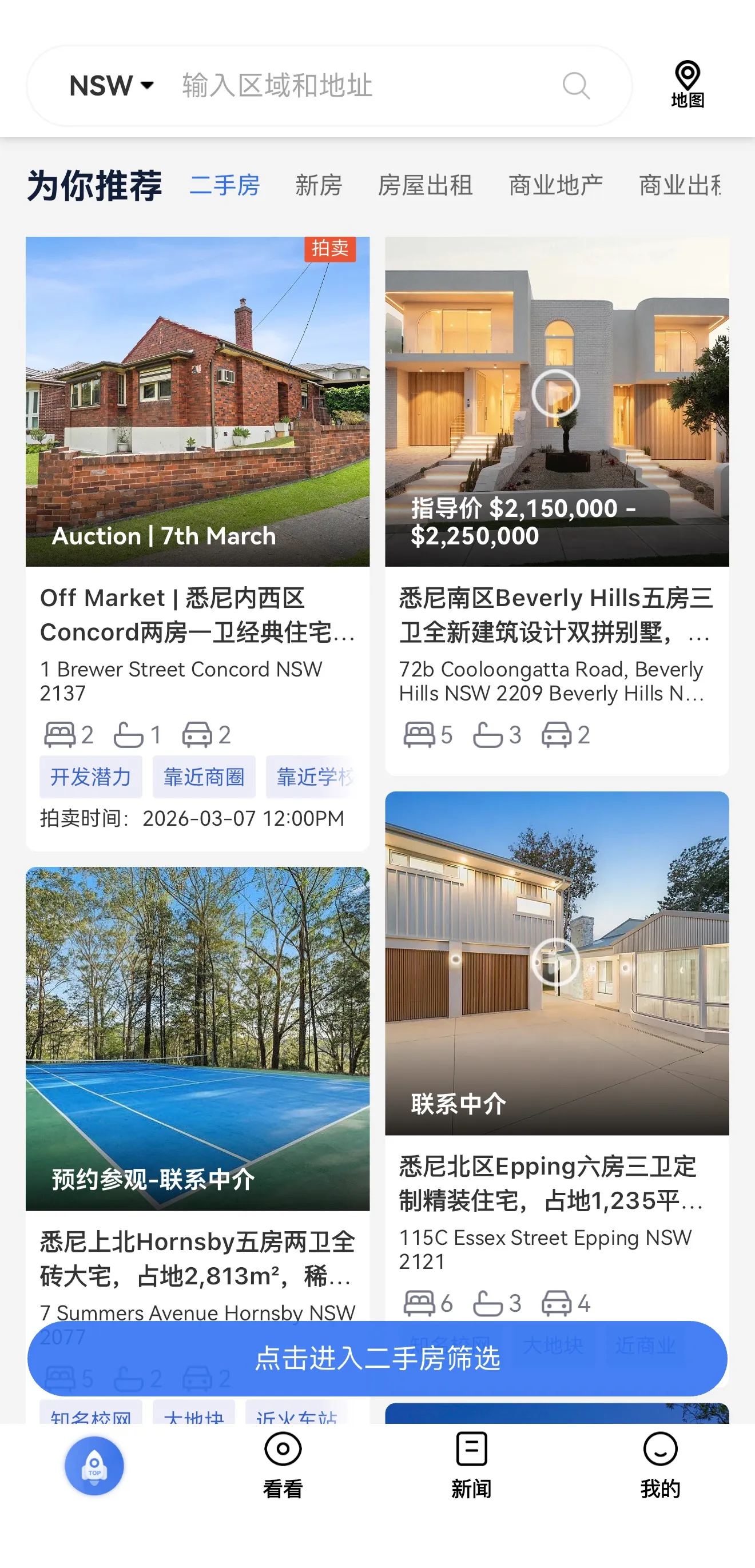The height and width of the screenshot is (1568, 755).
Task: Tap the 靠近商圈 tag chip
Action: [x=204, y=777]
